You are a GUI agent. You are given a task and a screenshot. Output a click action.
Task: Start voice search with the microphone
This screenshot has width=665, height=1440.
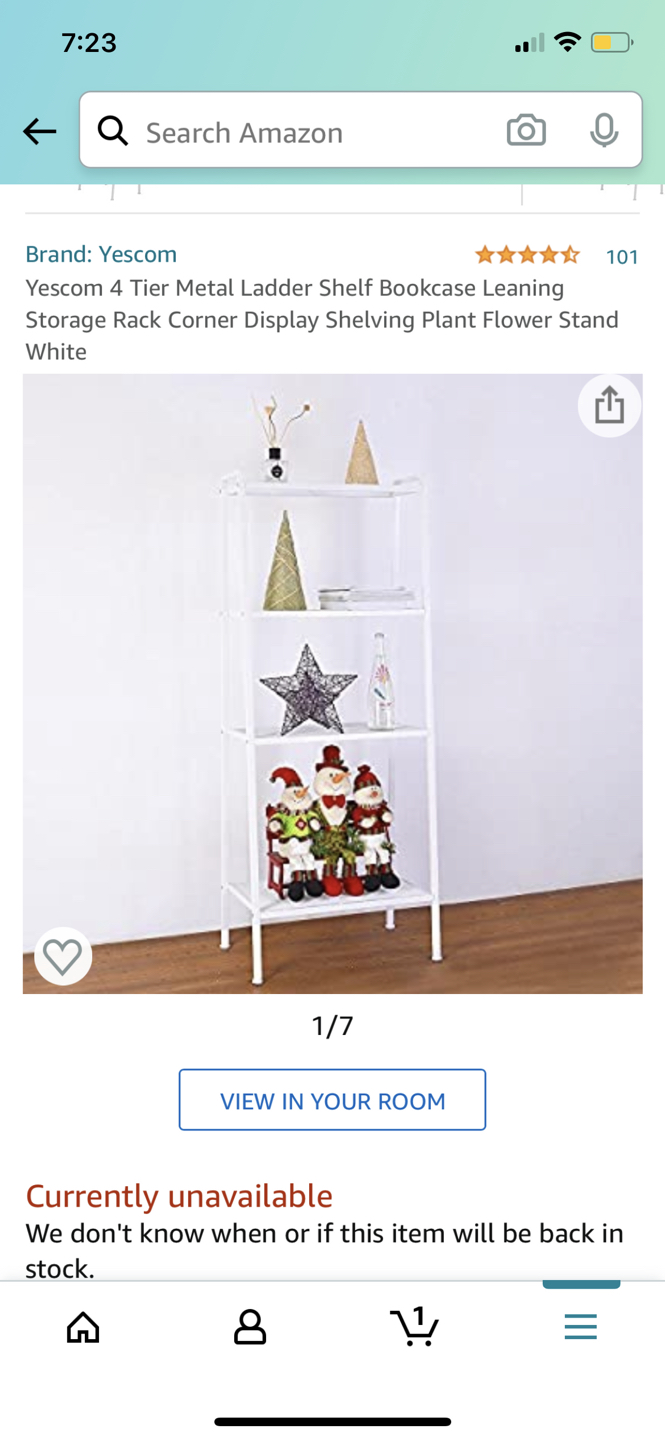603,131
